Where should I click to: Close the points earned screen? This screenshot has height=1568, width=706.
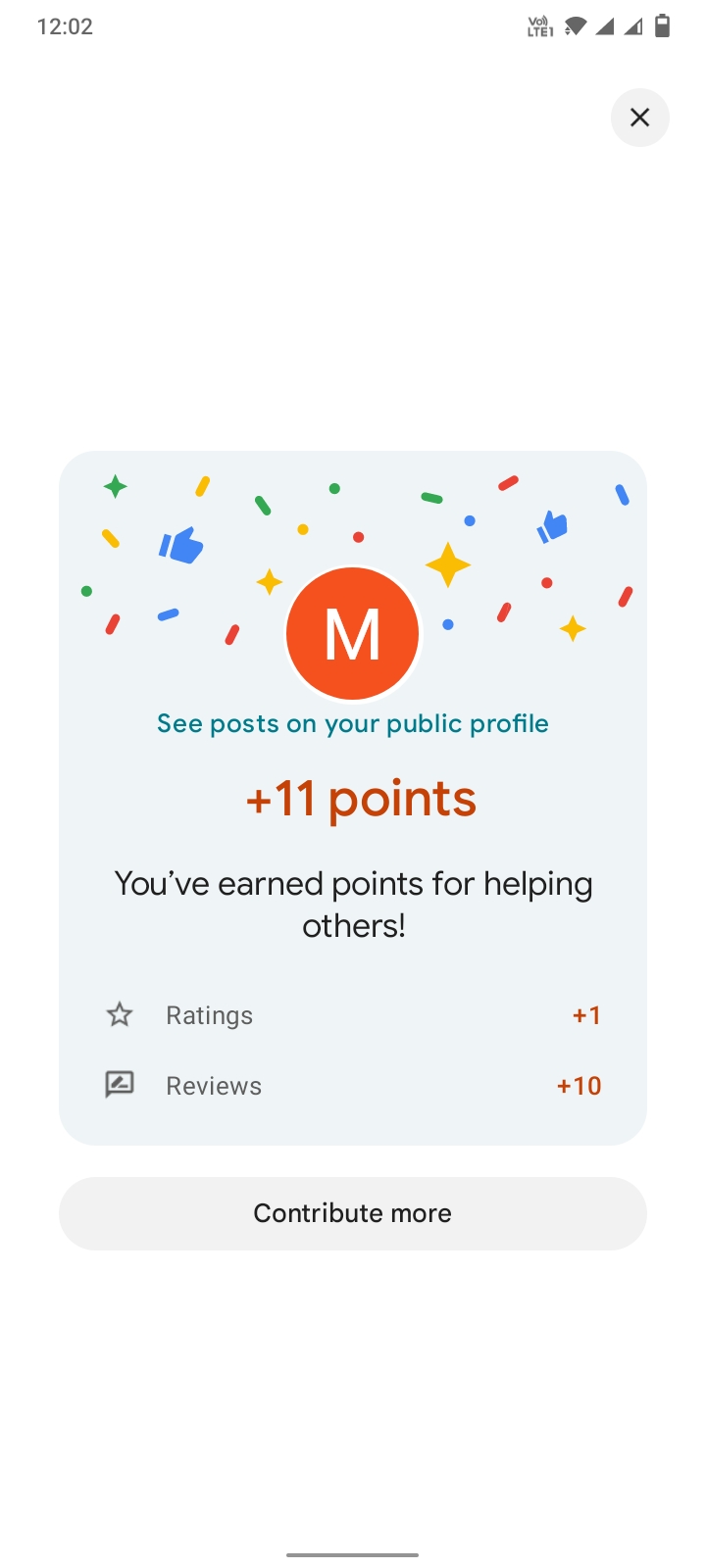640,118
